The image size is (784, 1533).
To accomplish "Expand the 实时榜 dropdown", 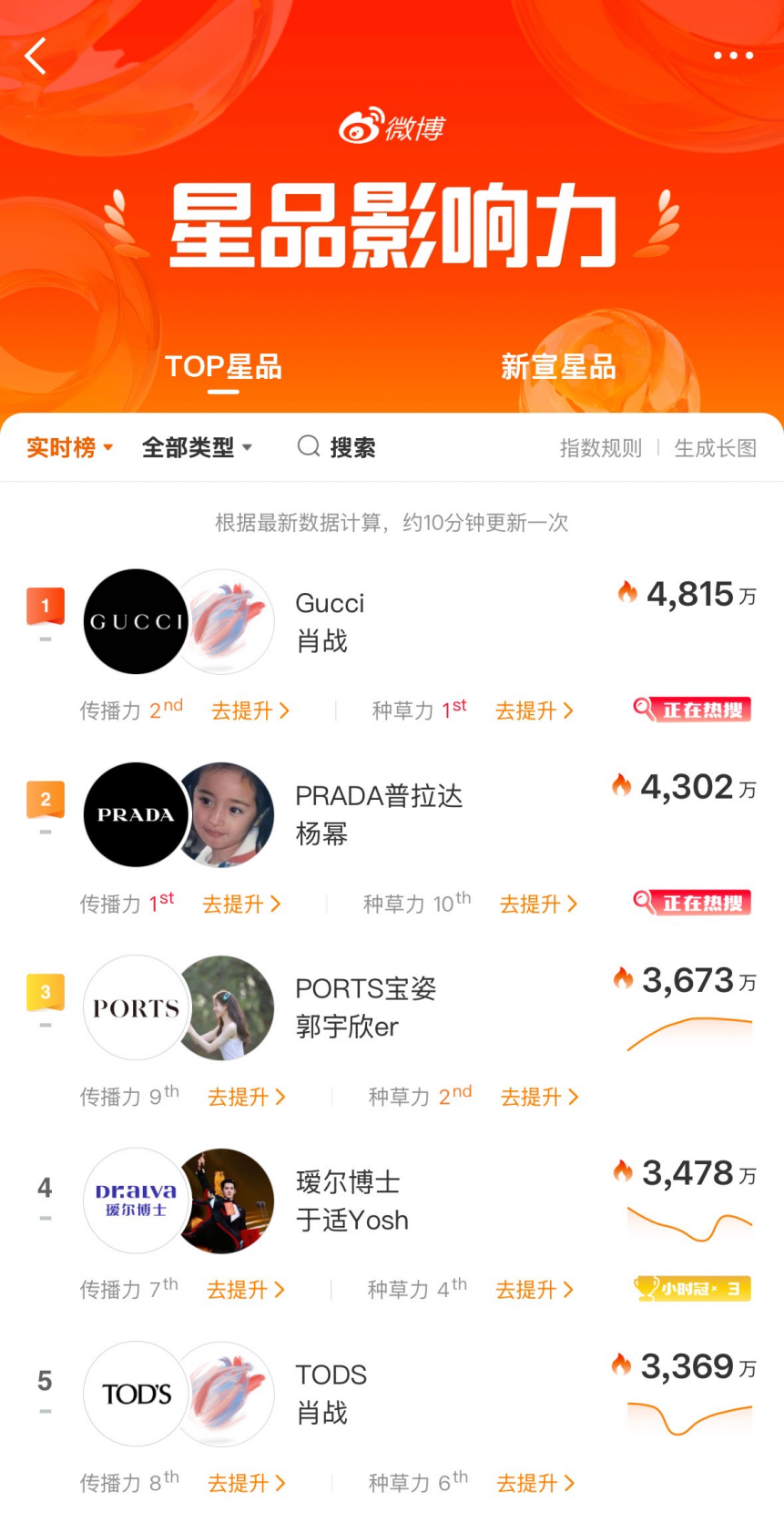I will (x=70, y=447).
